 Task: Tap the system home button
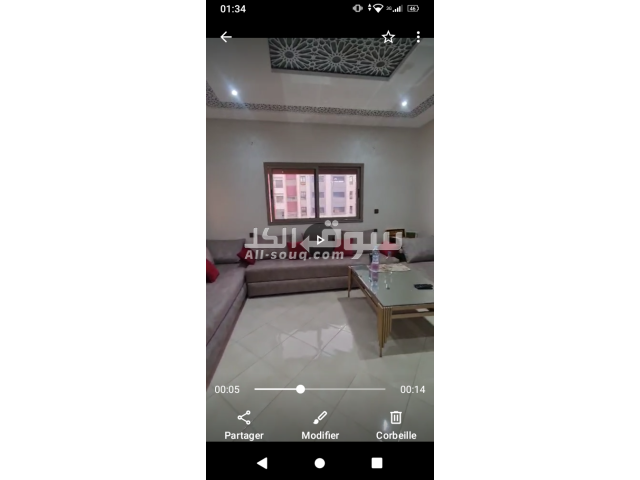click(x=320, y=463)
